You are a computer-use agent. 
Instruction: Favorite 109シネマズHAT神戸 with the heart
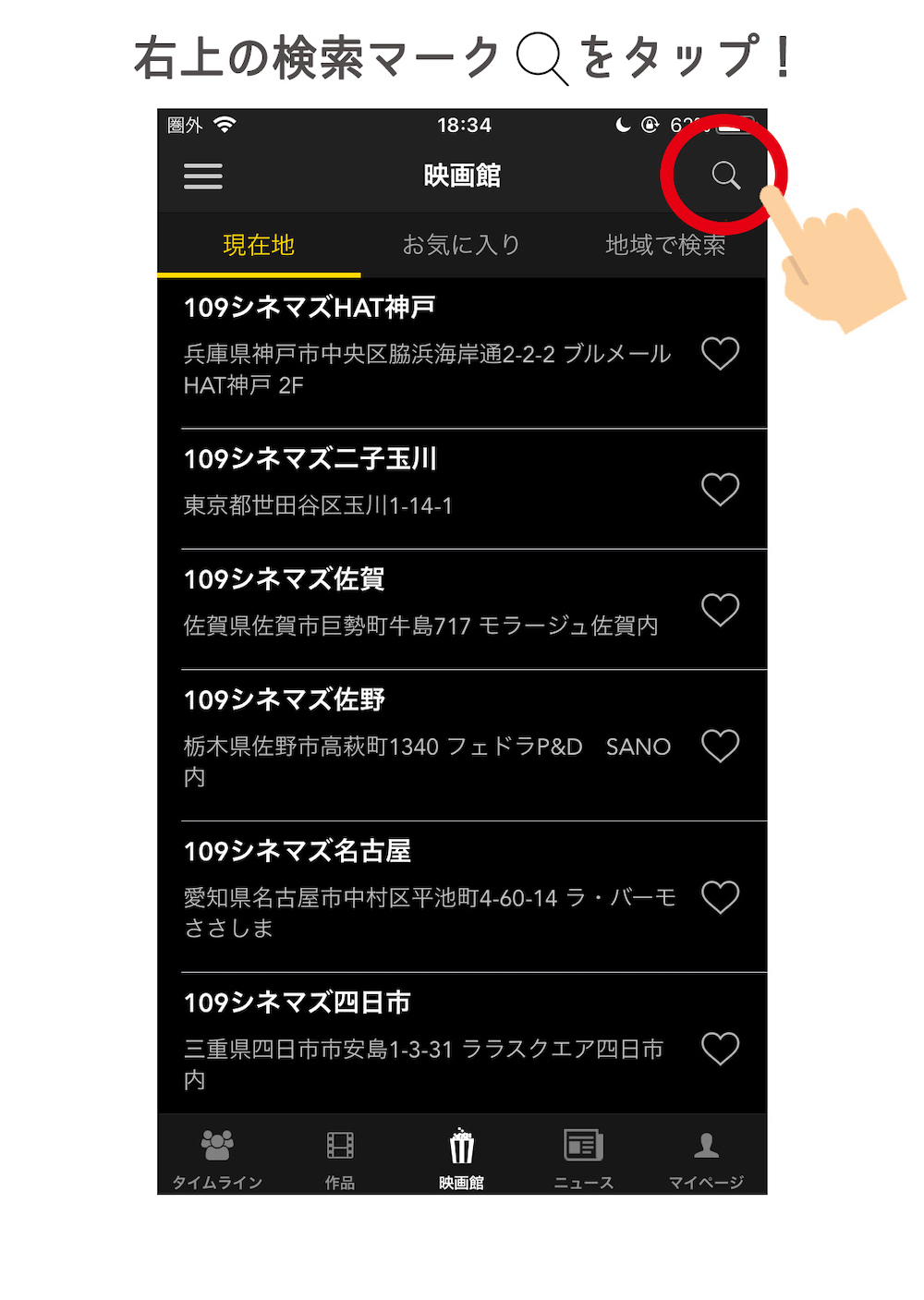coord(720,353)
